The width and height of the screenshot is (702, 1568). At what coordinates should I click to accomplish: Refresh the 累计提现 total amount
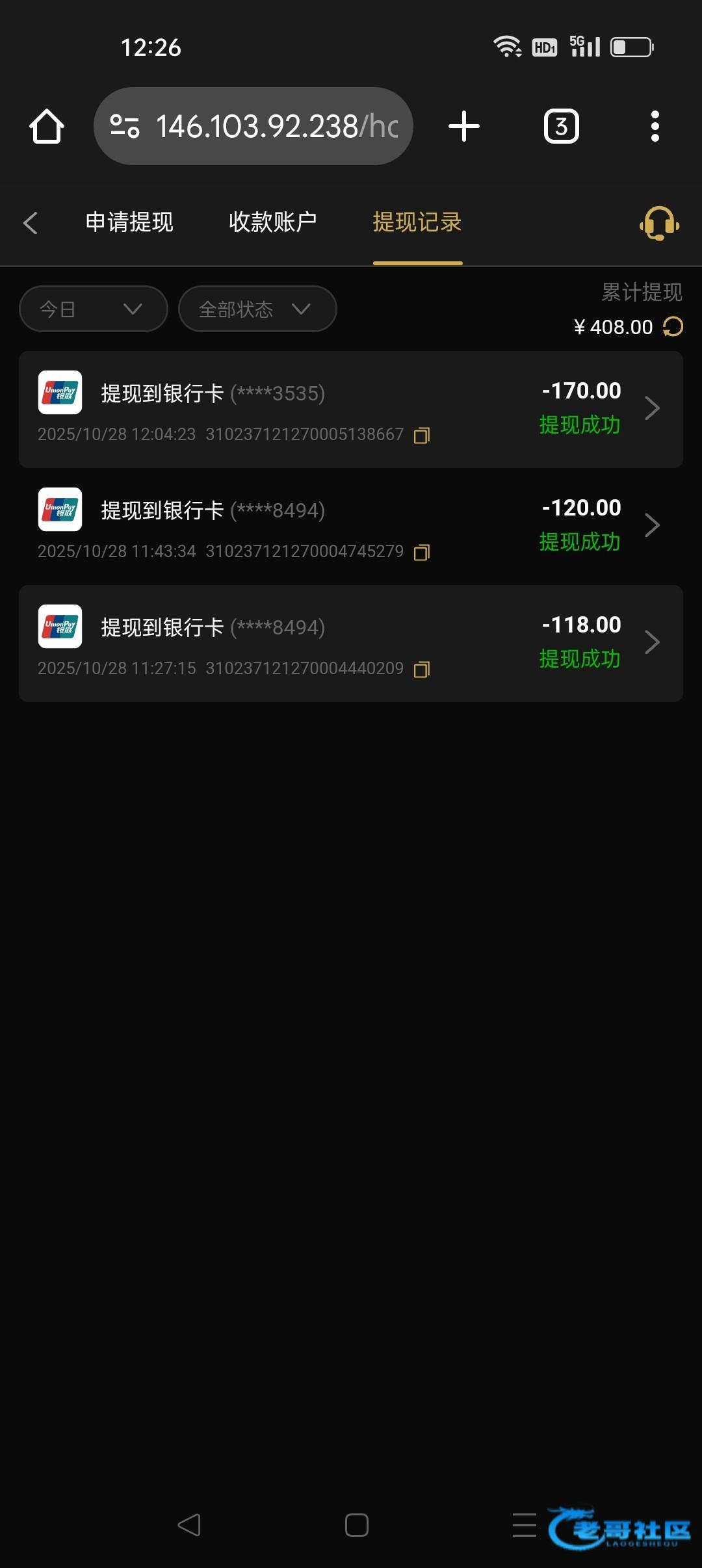click(673, 326)
